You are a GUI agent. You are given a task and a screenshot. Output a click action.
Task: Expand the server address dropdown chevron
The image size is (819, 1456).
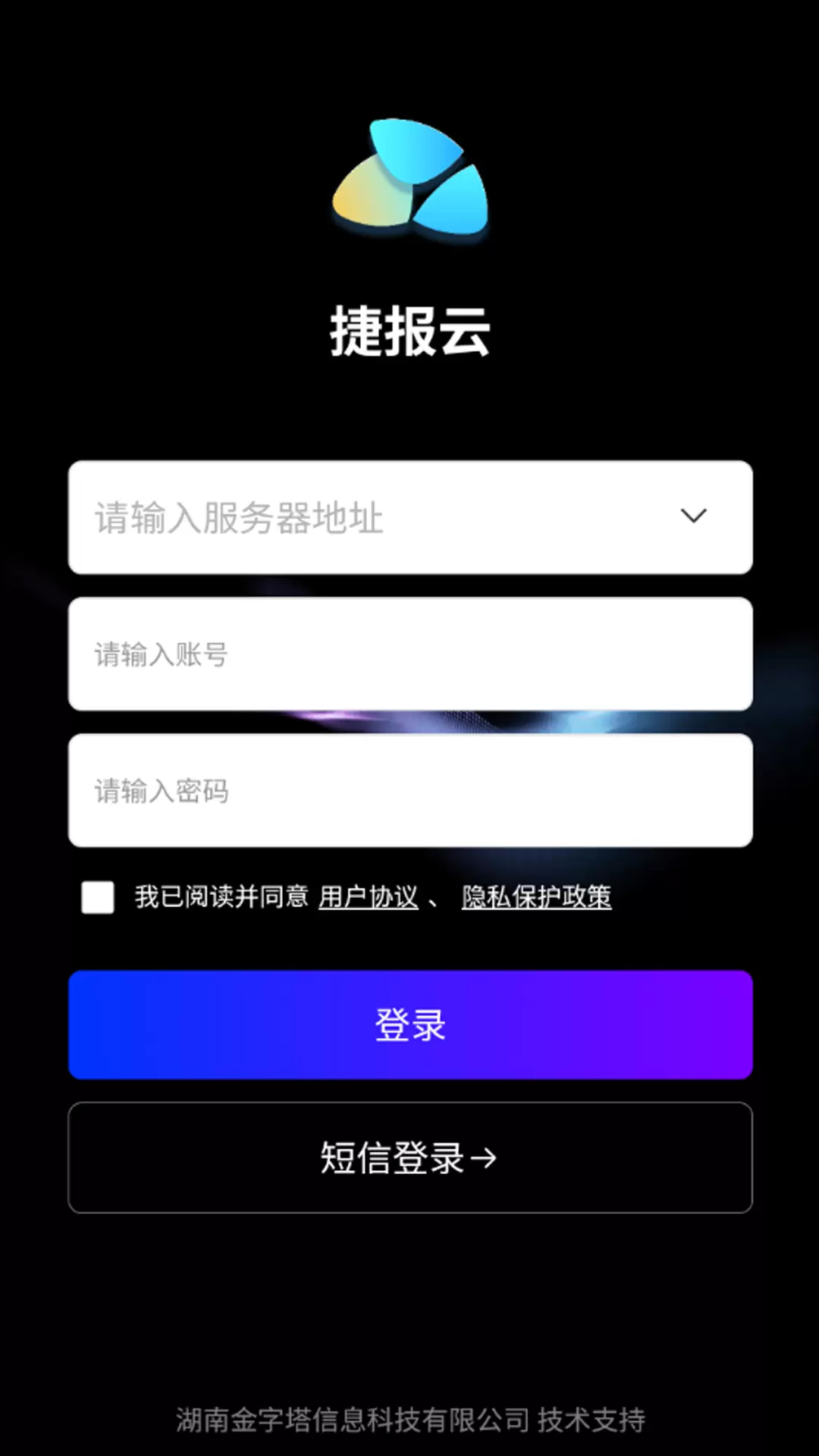694,516
